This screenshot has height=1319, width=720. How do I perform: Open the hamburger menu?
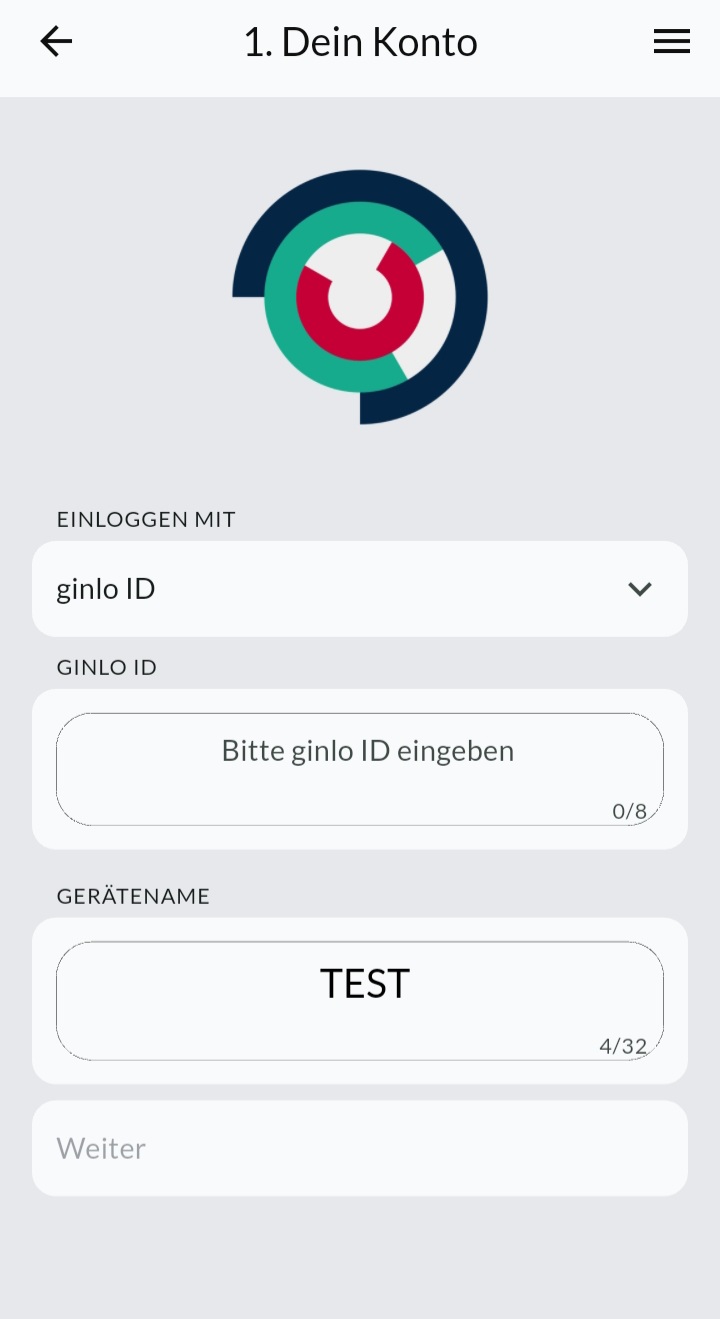point(671,42)
